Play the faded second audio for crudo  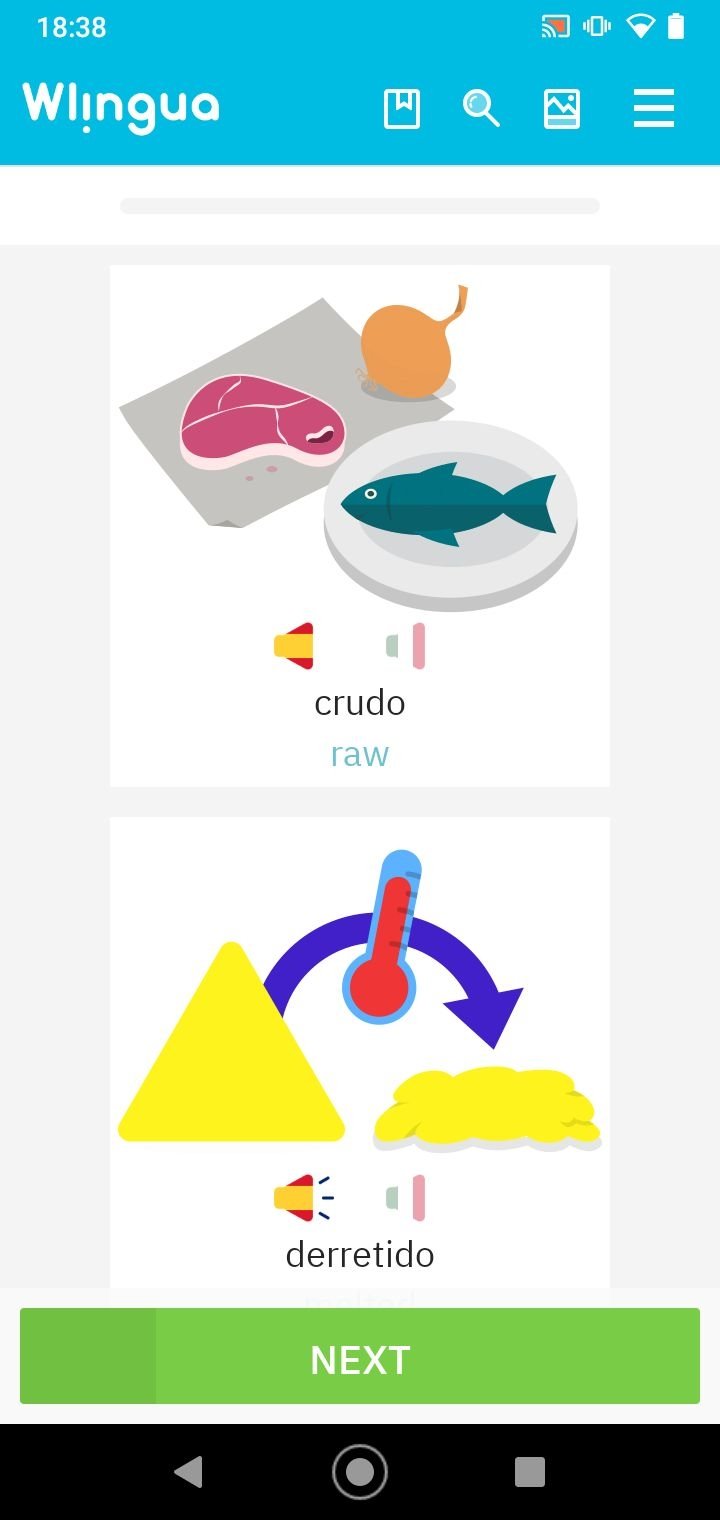406,646
